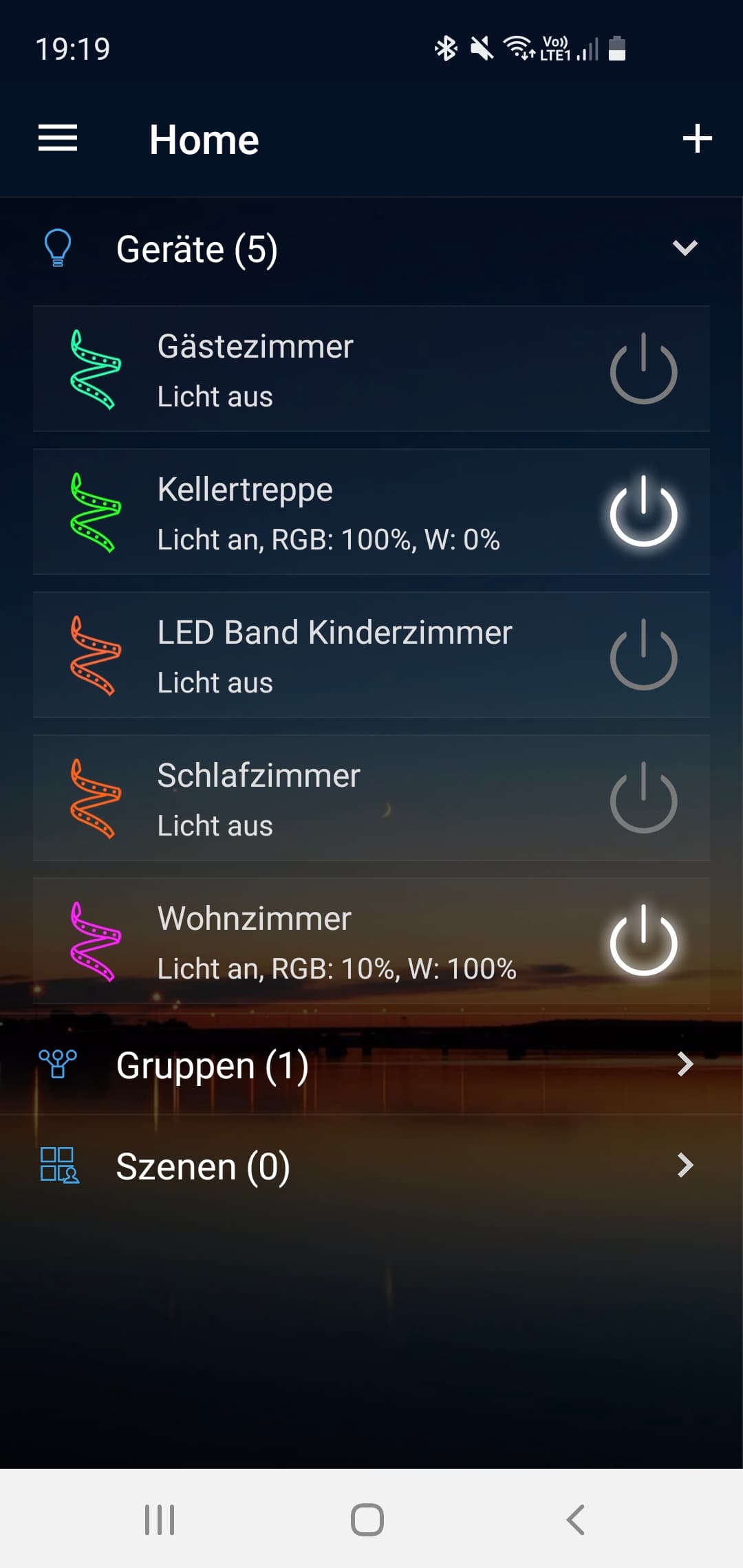Screen dimensions: 743x1568
Task: Show recent apps from navigation bar
Action: click(160, 1519)
